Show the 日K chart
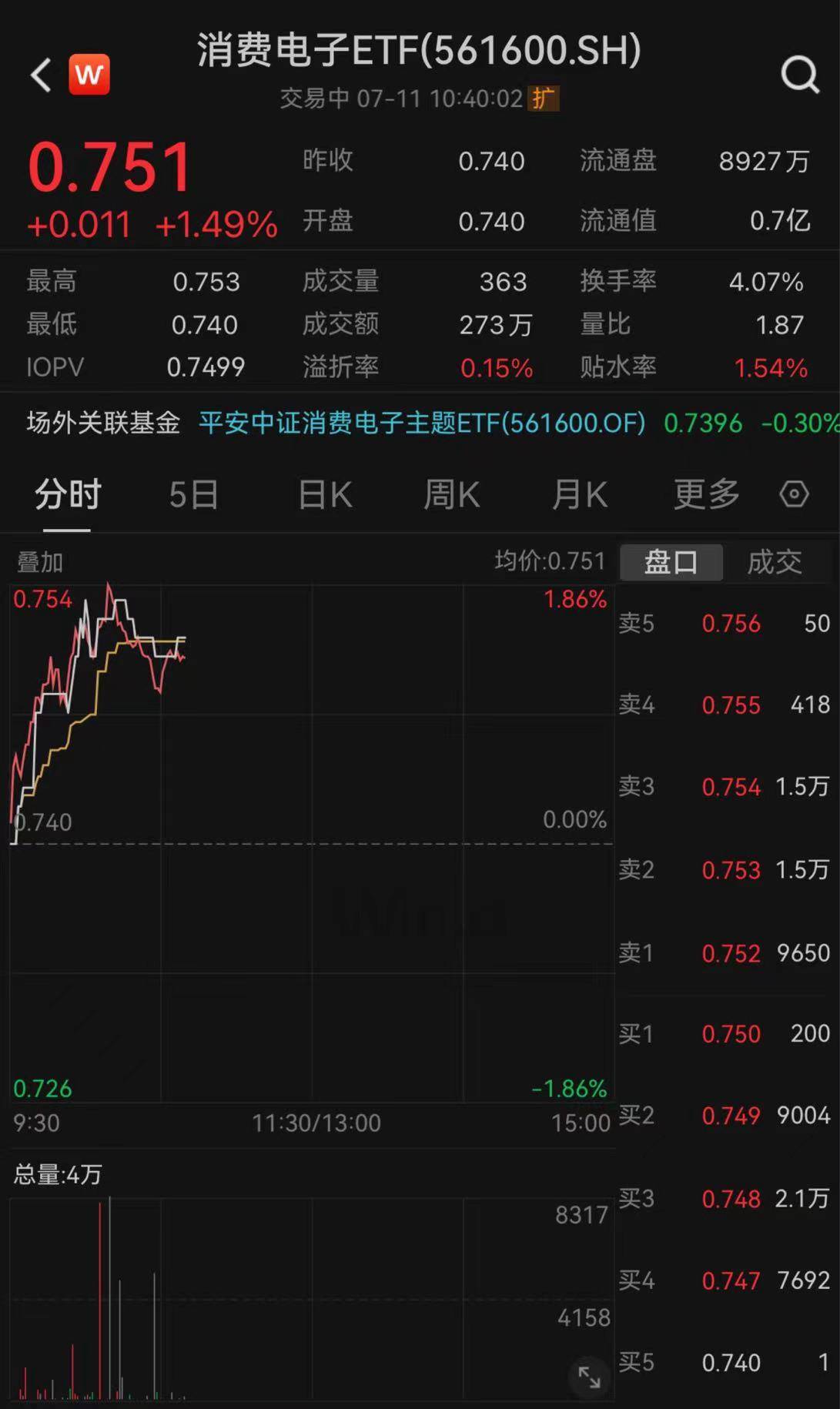The height and width of the screenshot is (1409, 840). click(325, 494)
